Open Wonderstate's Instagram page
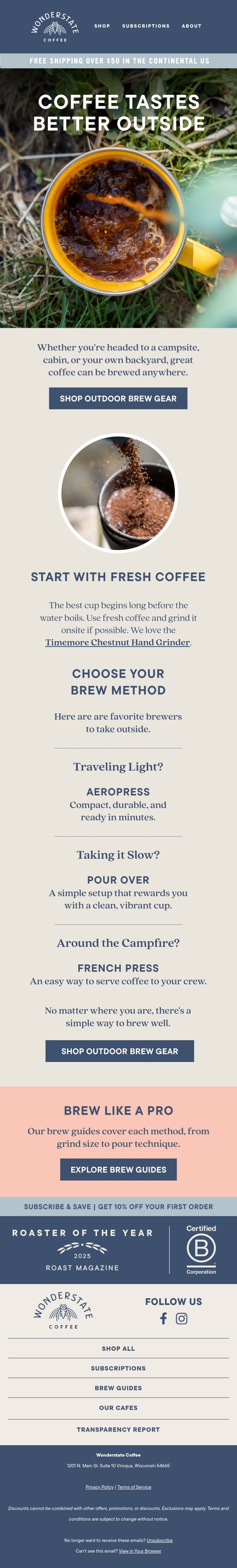 pos(182,1318)
